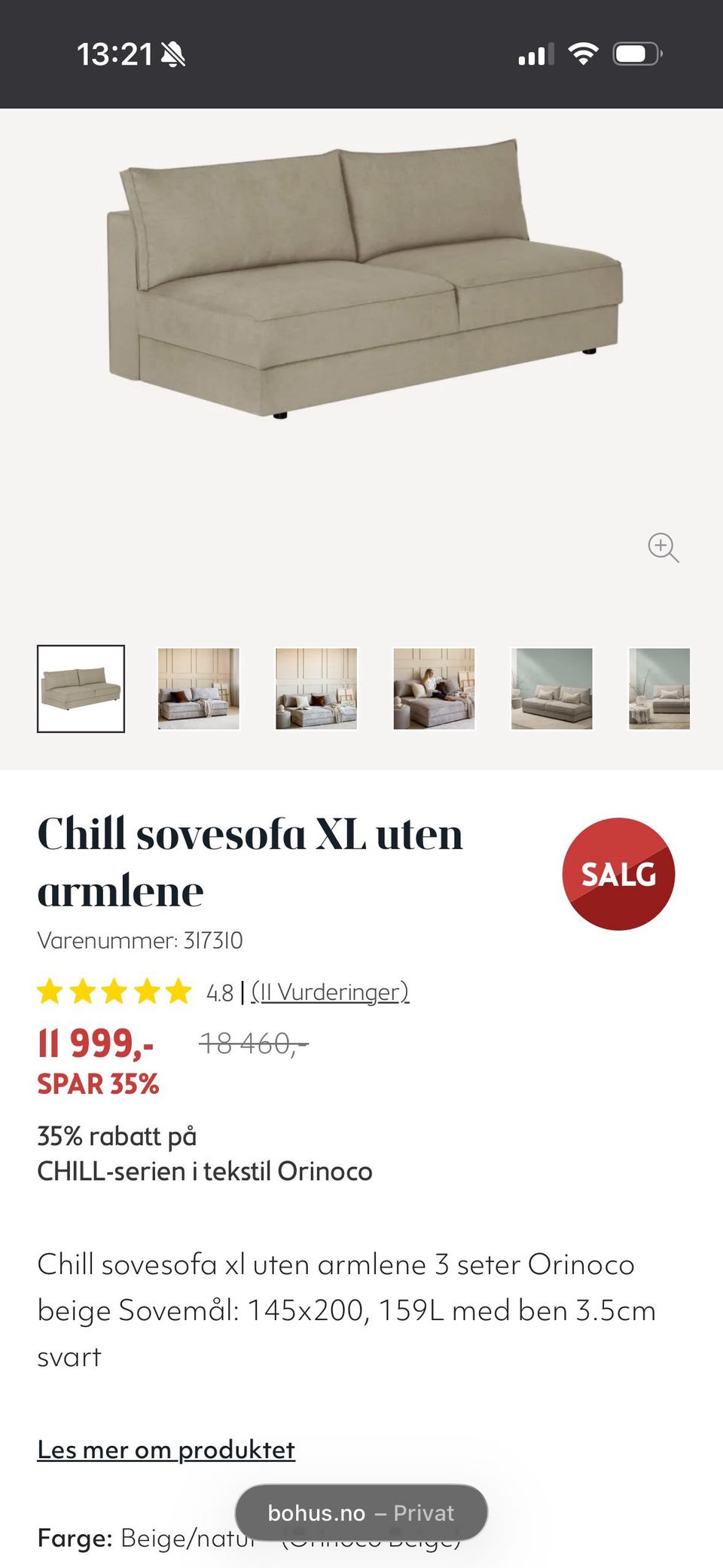The width and height of the screenshot is (723, 1568).
Task: Select the last room-scene thumbnail
Action: [x=658, y=688]
